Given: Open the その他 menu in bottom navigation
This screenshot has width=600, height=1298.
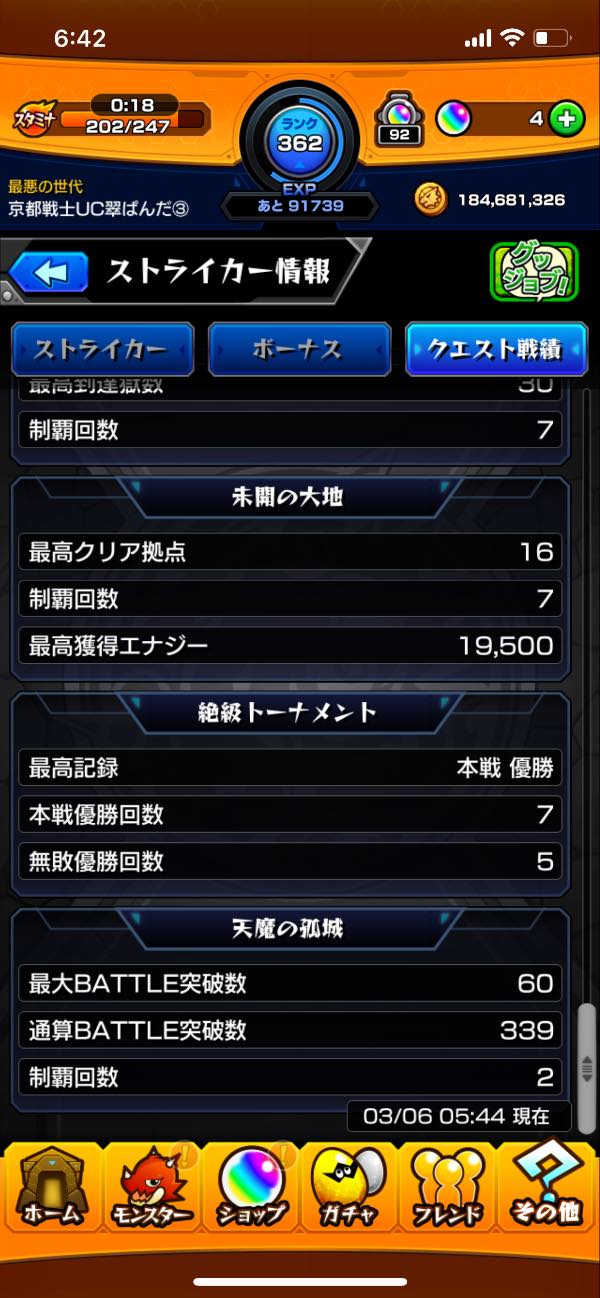Looking at the screenshot, I should (x=547, y=1189).
